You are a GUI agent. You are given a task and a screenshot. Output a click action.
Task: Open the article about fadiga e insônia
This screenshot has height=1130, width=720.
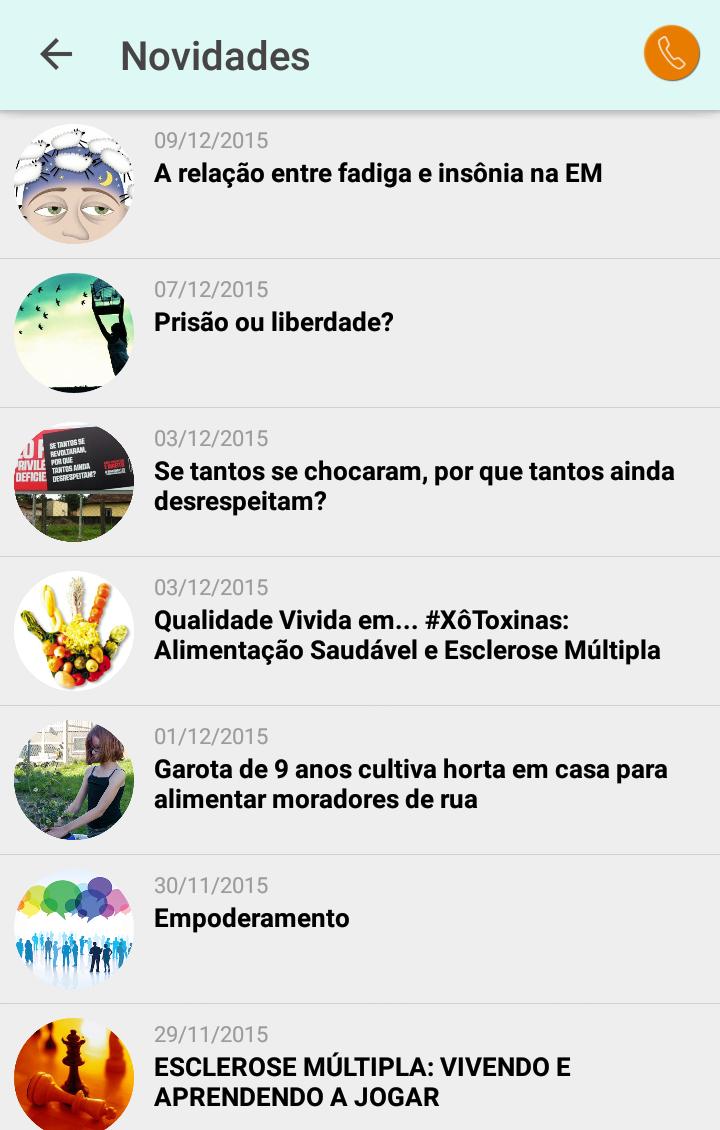tap(378, 174)
